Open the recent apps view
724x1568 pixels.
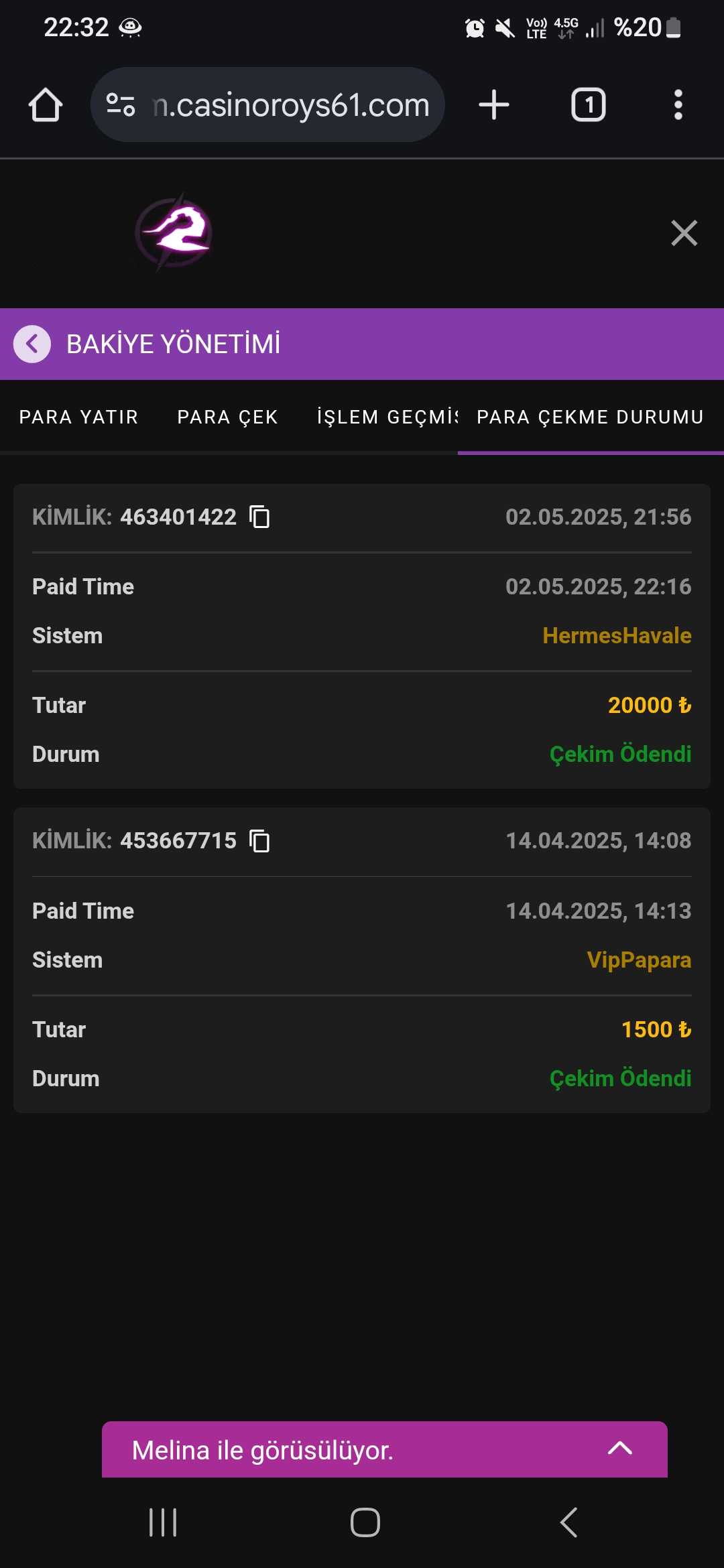163,1522
